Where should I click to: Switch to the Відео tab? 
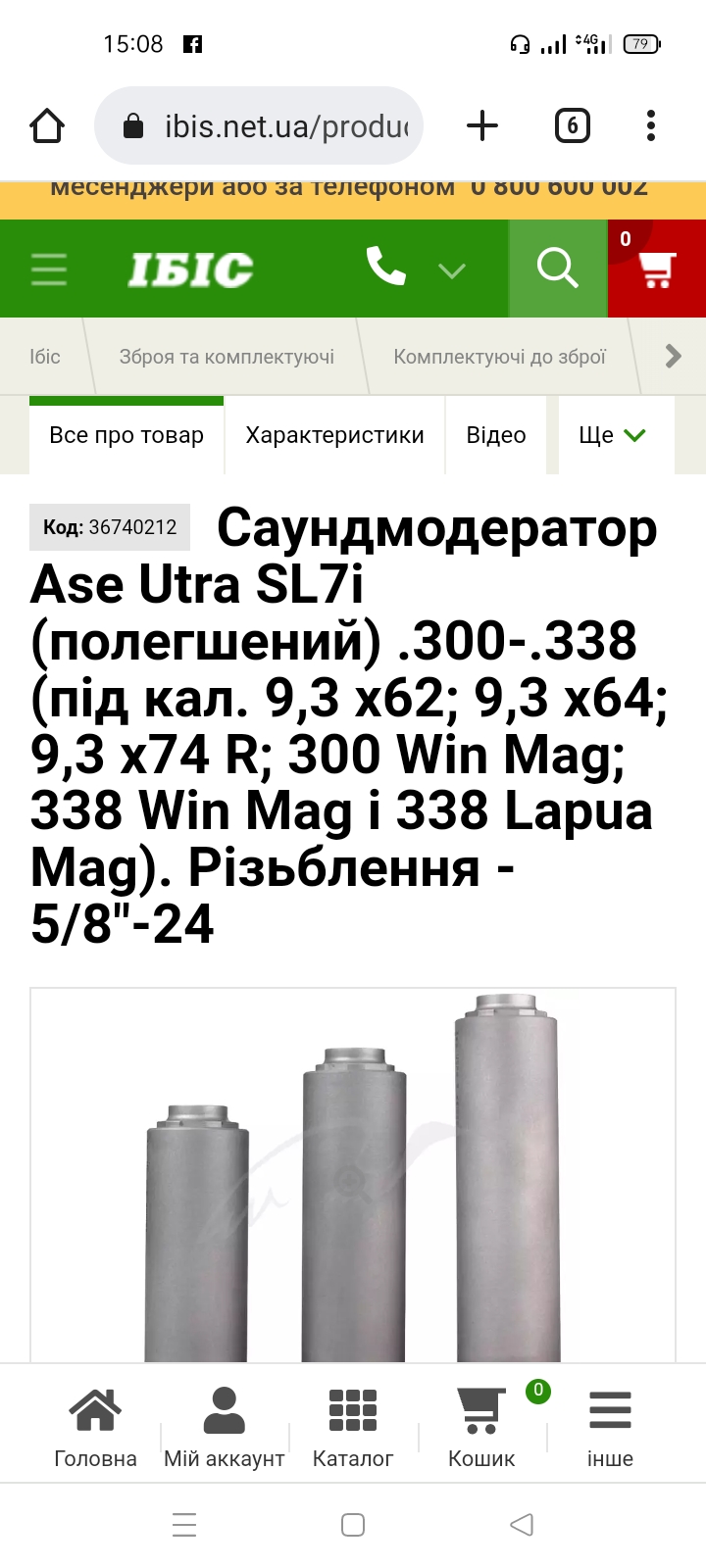pos(496,435)
